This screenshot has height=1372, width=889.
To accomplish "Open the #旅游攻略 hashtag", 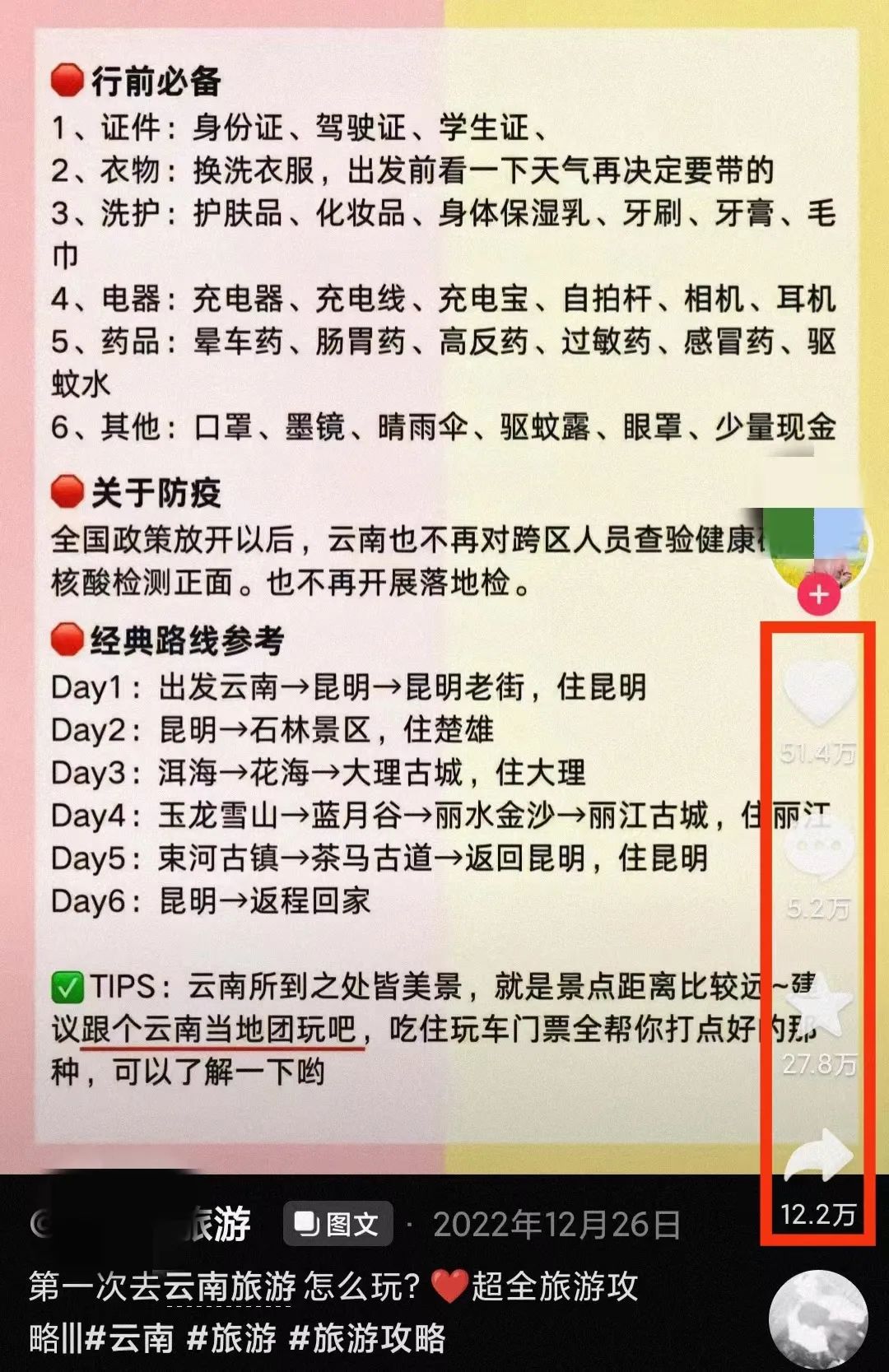I will pyautogui.click(x=367, y=1338).
